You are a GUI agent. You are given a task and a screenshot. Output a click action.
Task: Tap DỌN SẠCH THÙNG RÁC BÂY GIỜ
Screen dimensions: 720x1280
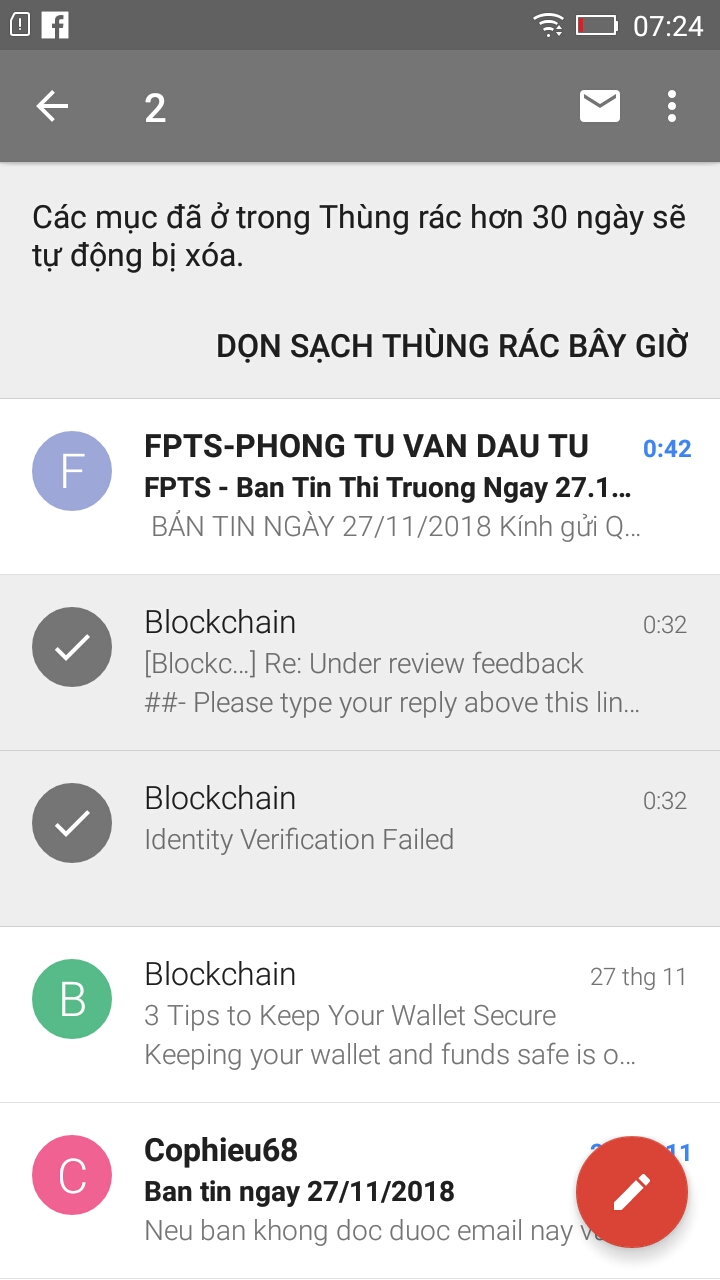[452, 346]
